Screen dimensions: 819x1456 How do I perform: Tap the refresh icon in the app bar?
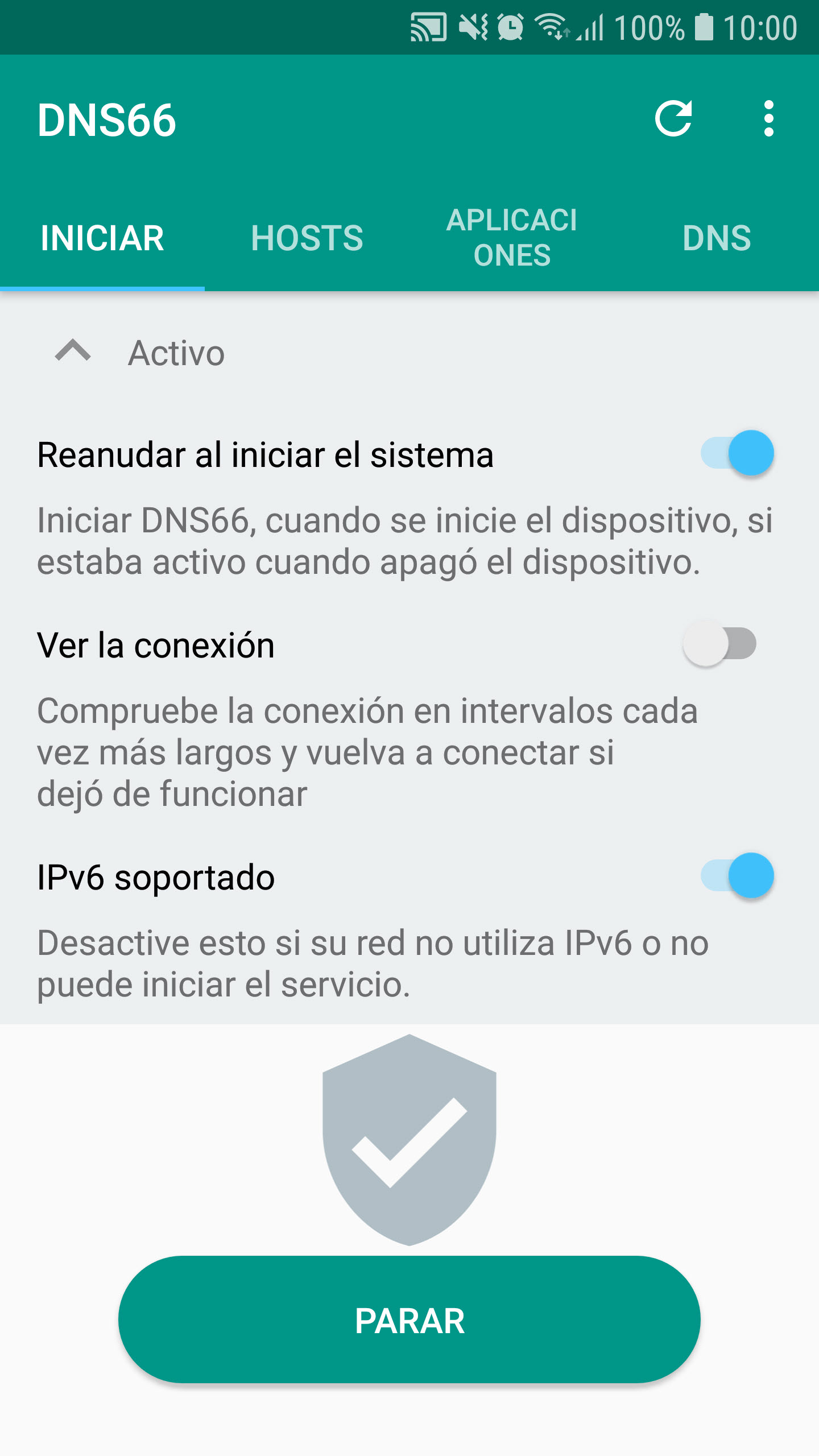click(673, 119)
